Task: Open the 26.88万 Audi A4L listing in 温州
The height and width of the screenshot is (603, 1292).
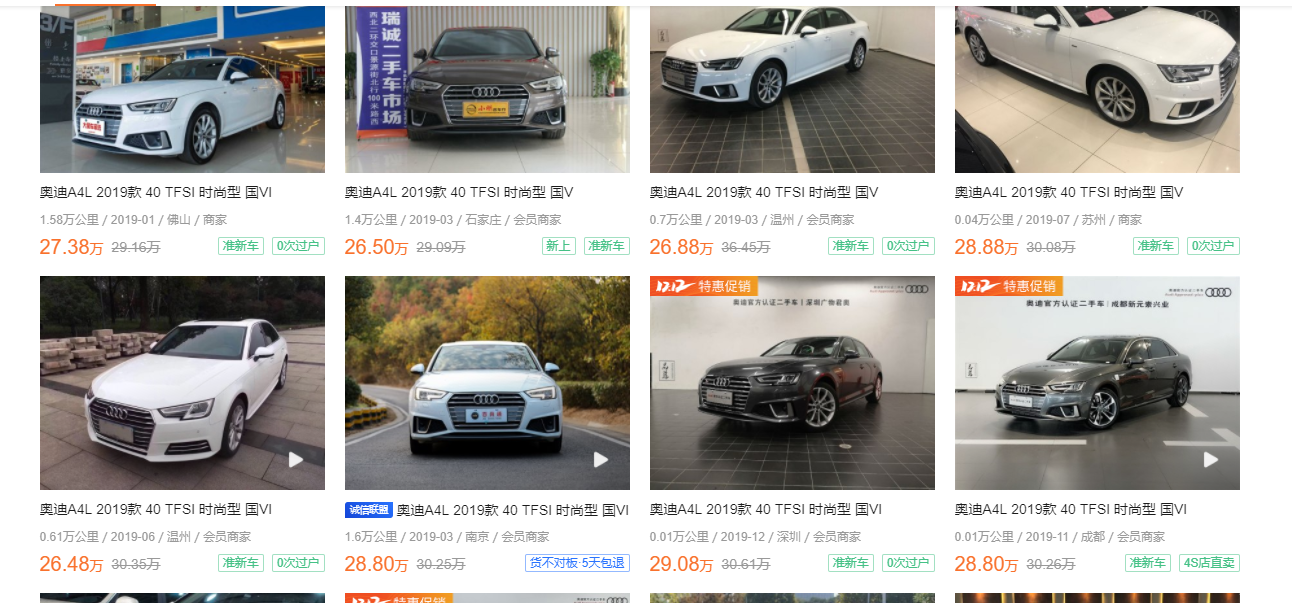Action: pyautogui.click(x=792, y=90)
